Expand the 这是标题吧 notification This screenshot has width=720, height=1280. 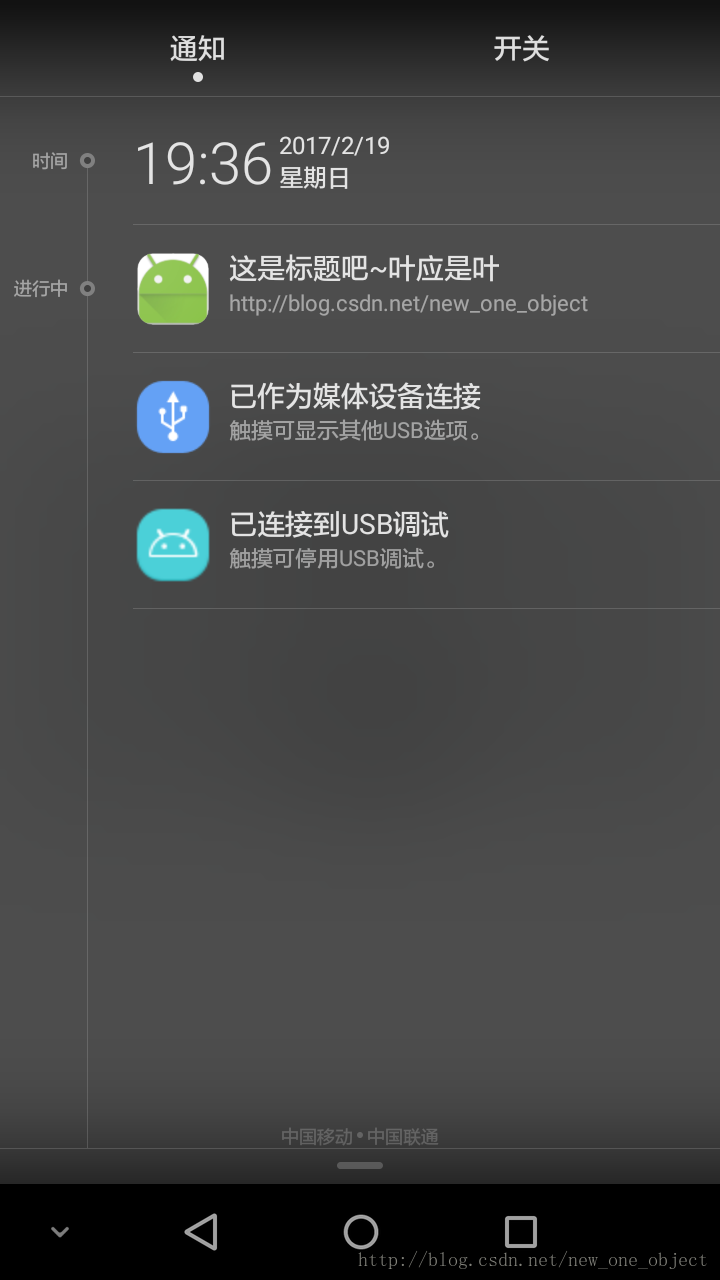tap(400, 287)
